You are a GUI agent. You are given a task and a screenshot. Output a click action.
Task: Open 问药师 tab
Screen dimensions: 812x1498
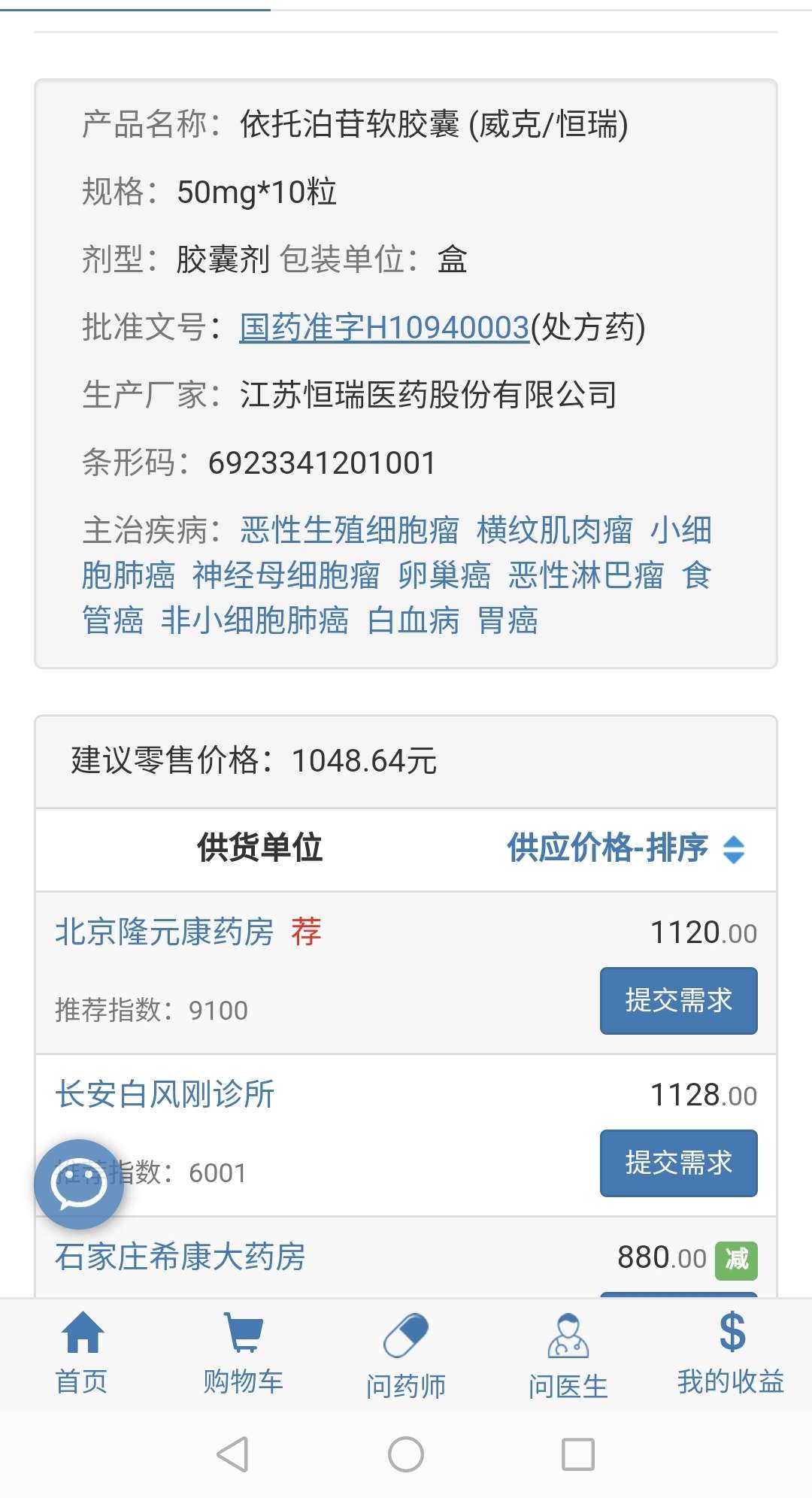click(406, 1354)
